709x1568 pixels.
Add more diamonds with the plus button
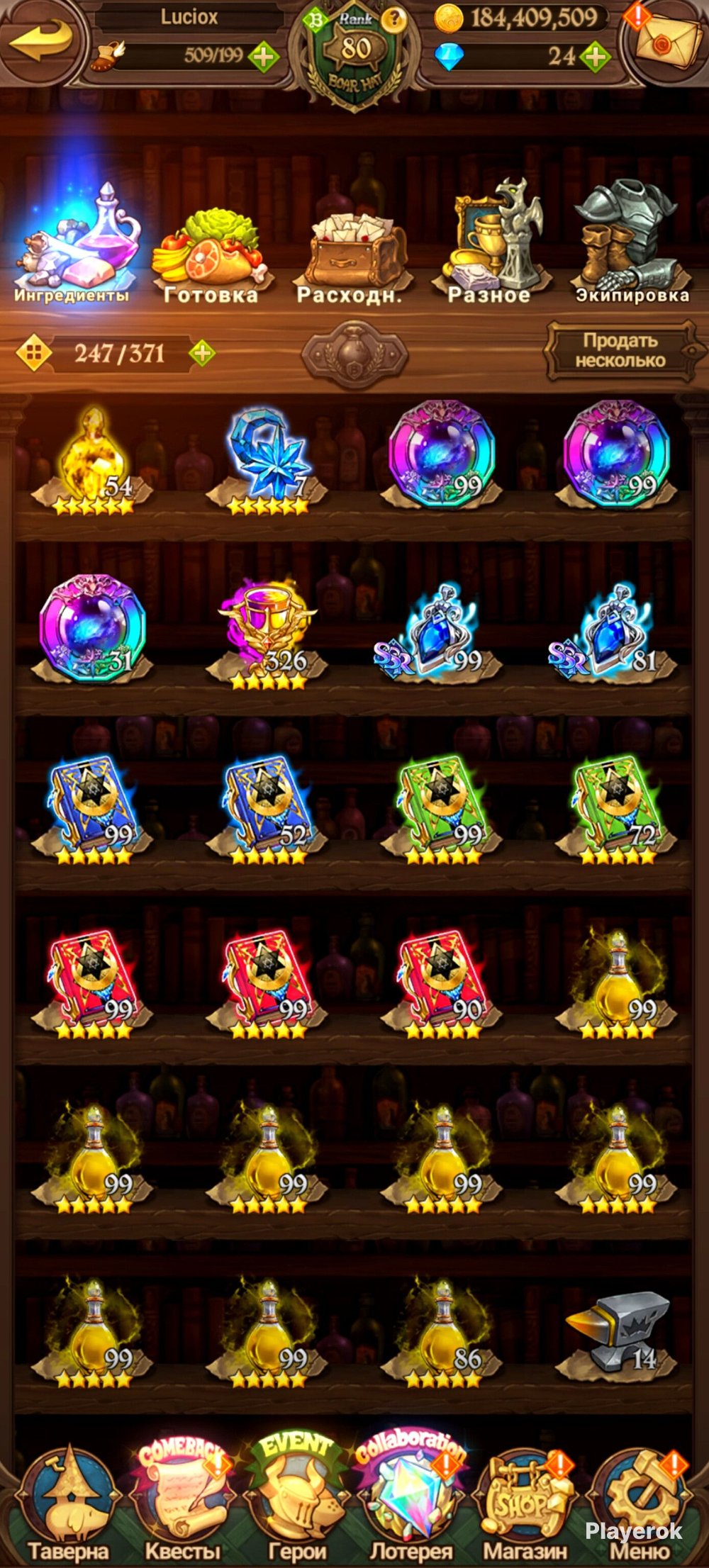595,56
